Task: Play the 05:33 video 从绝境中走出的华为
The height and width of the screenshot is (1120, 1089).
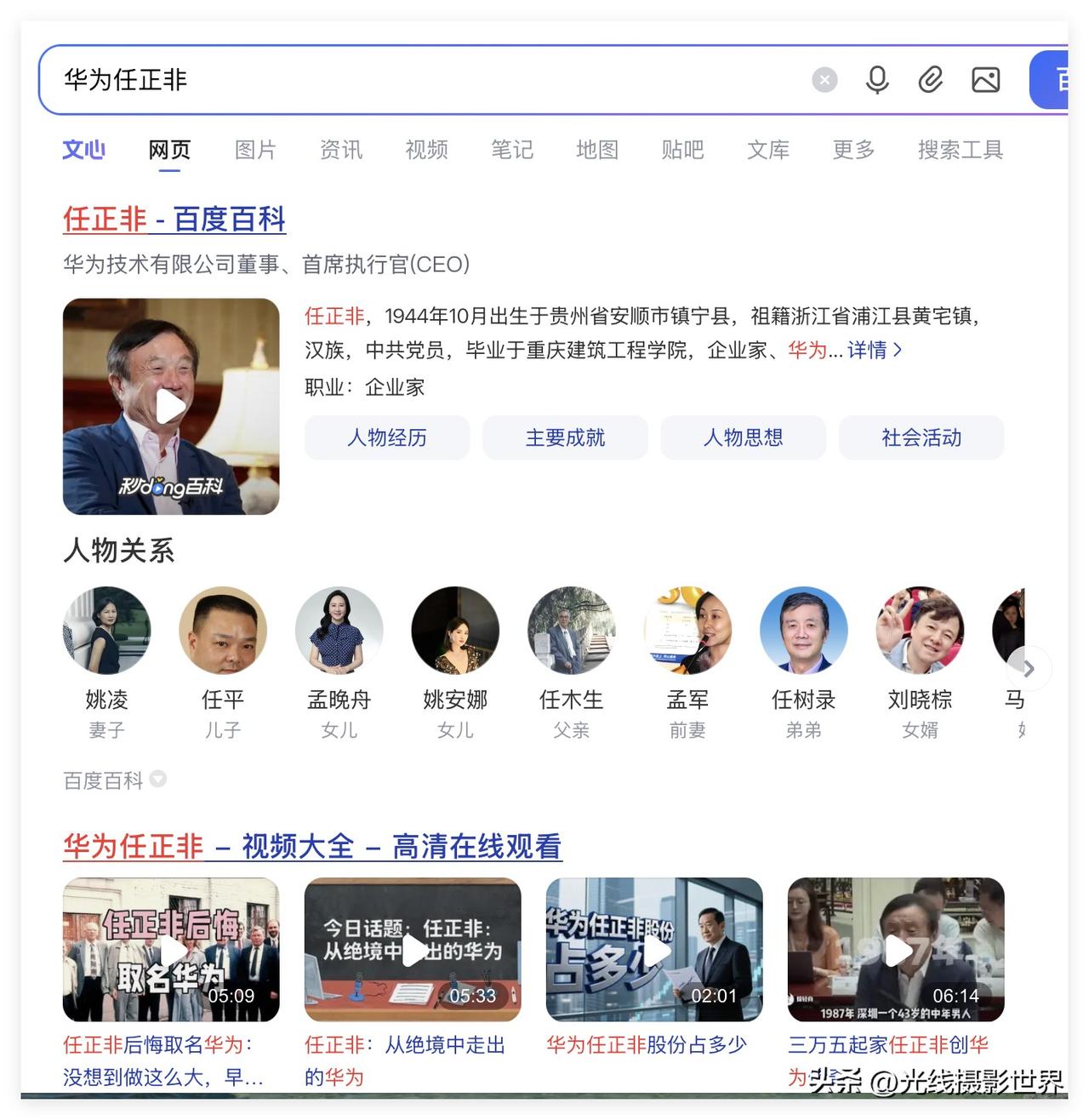Action: 412,950
